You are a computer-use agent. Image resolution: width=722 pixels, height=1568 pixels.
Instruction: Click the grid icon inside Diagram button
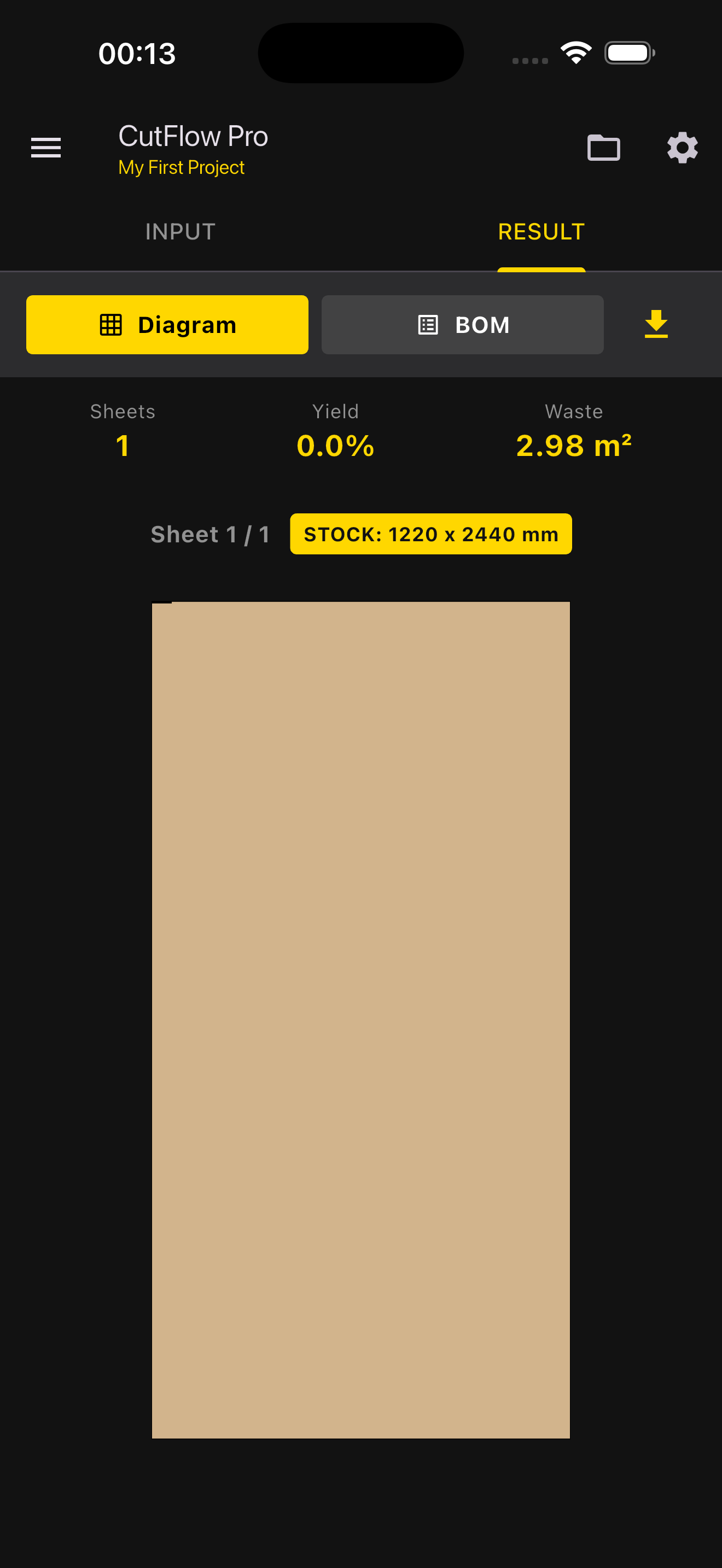pos(111,324)
